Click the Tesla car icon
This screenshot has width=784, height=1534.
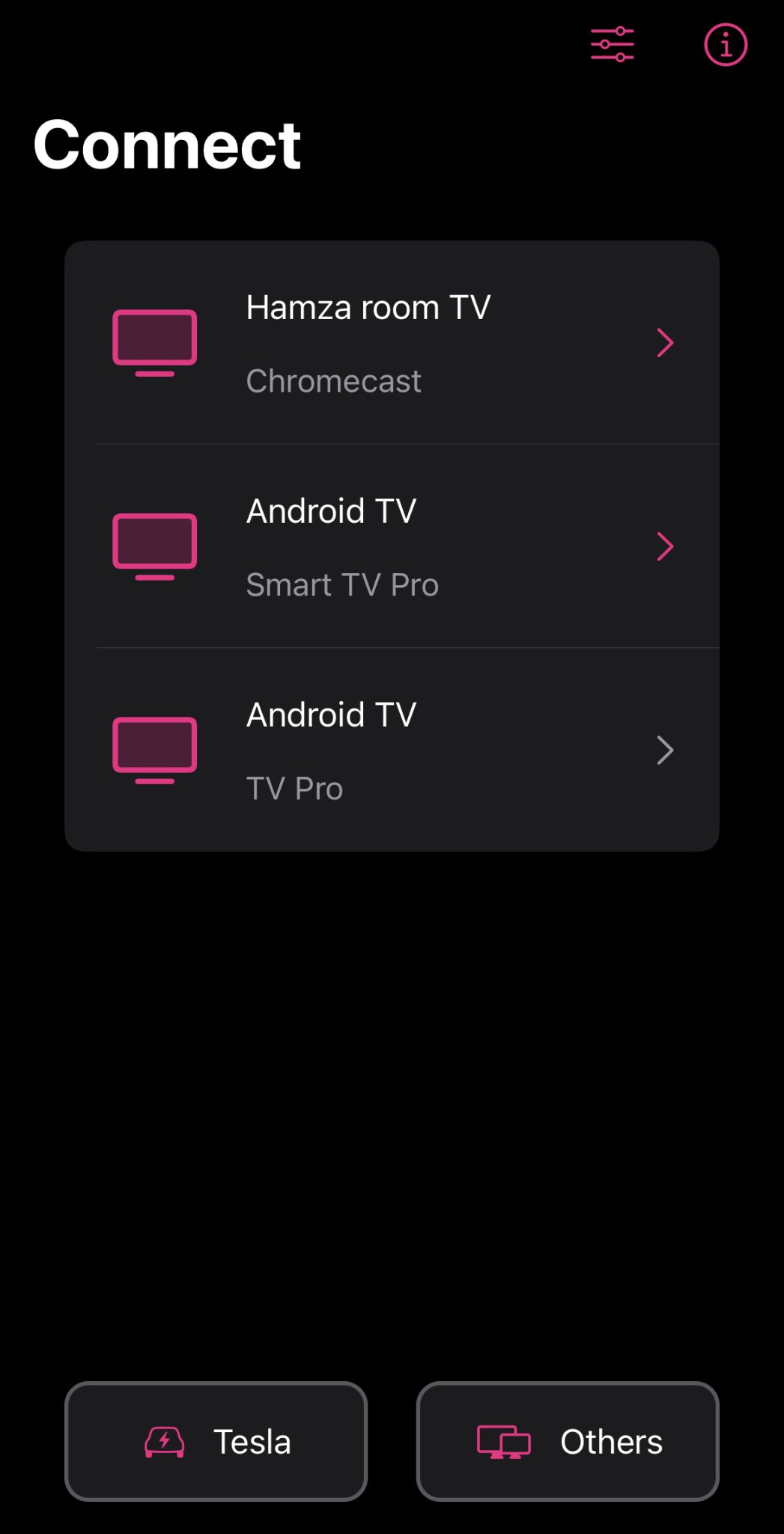(x=165, y=1440)
